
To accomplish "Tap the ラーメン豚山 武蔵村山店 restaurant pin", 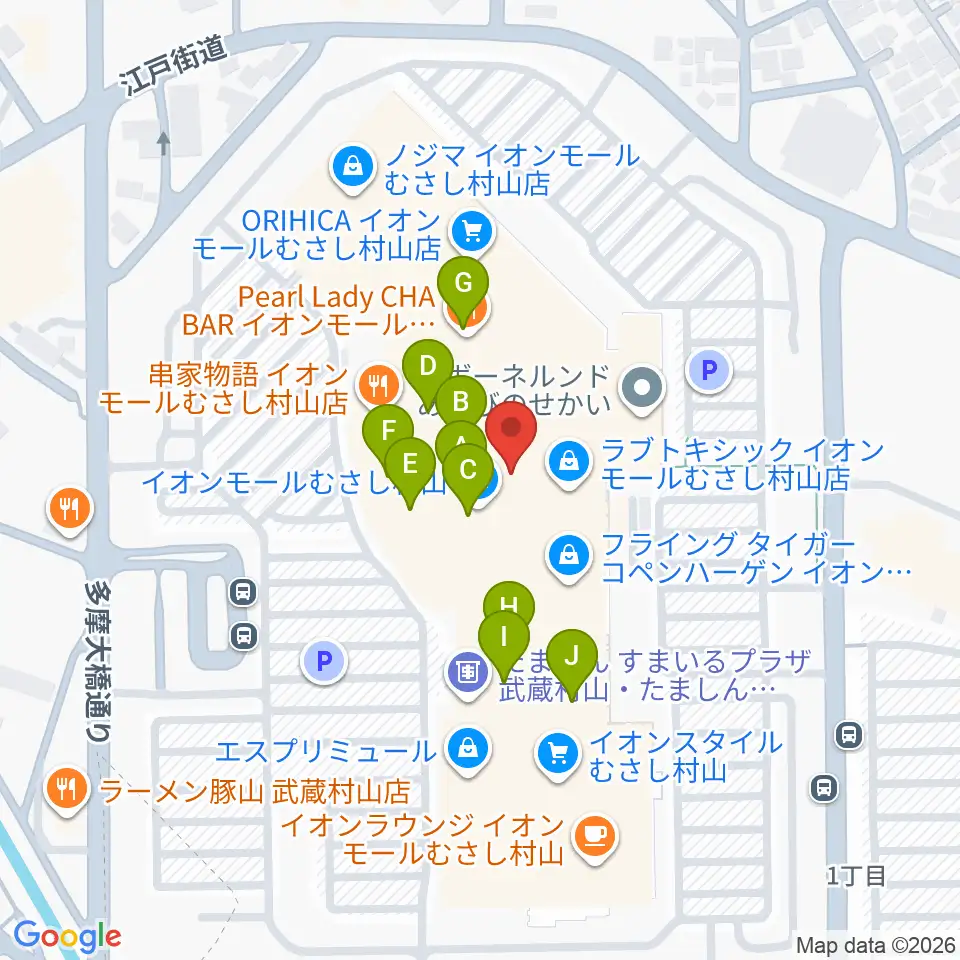I will pyautogui.click(x=68, y=791).
